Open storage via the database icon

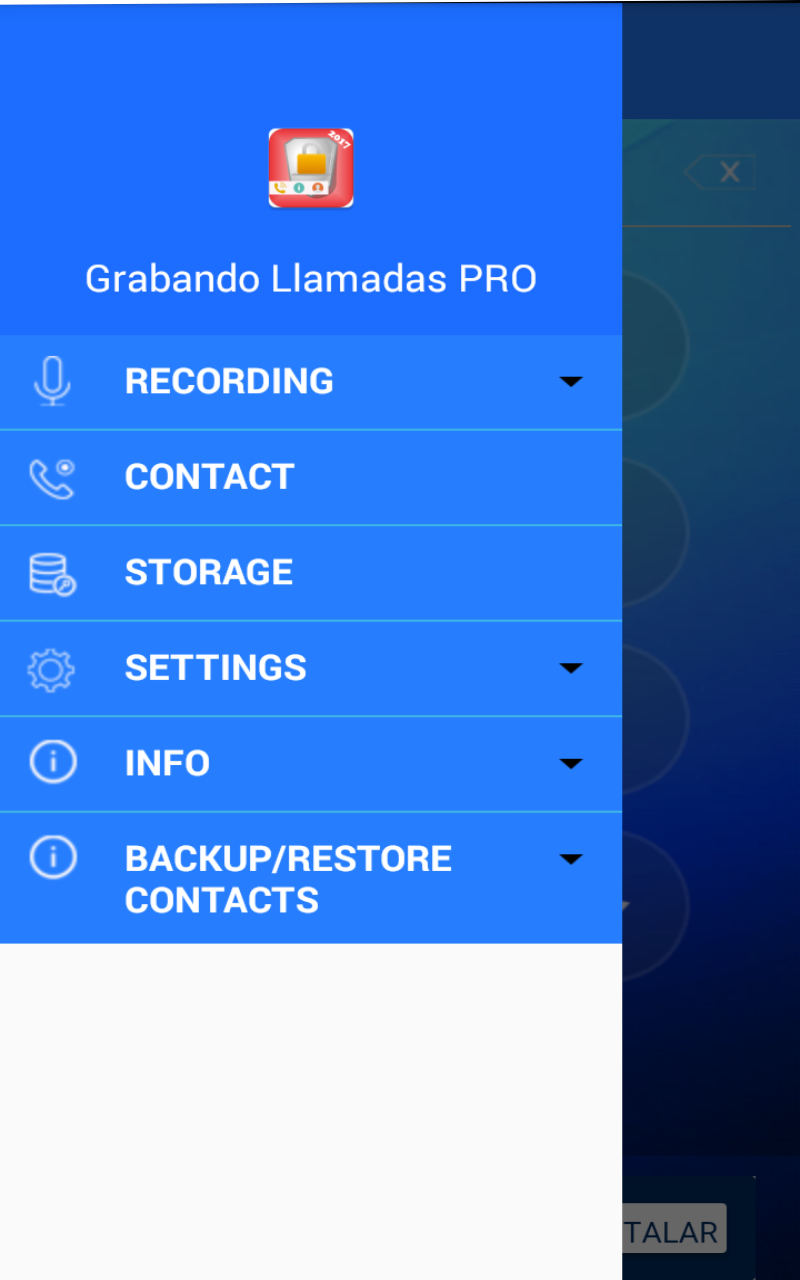[x=52, y=571]
